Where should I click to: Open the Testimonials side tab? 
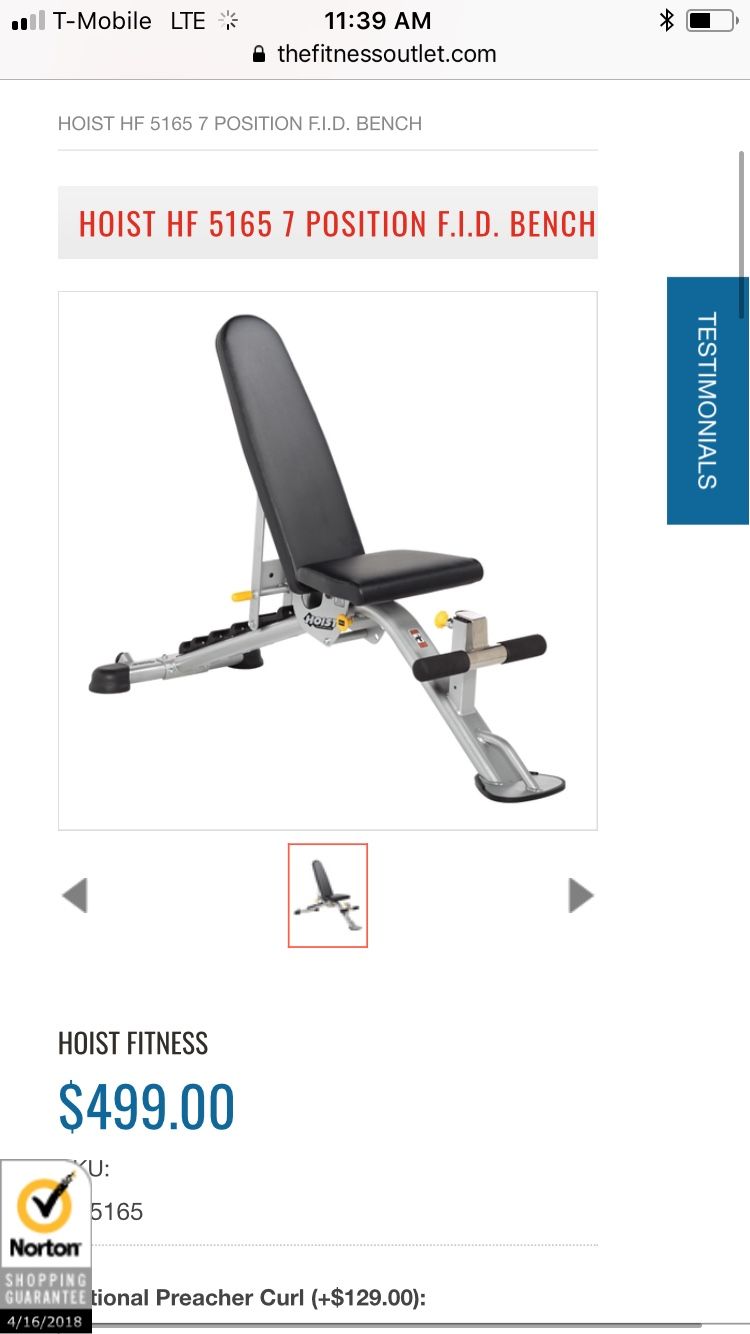(x=708, y=400)
